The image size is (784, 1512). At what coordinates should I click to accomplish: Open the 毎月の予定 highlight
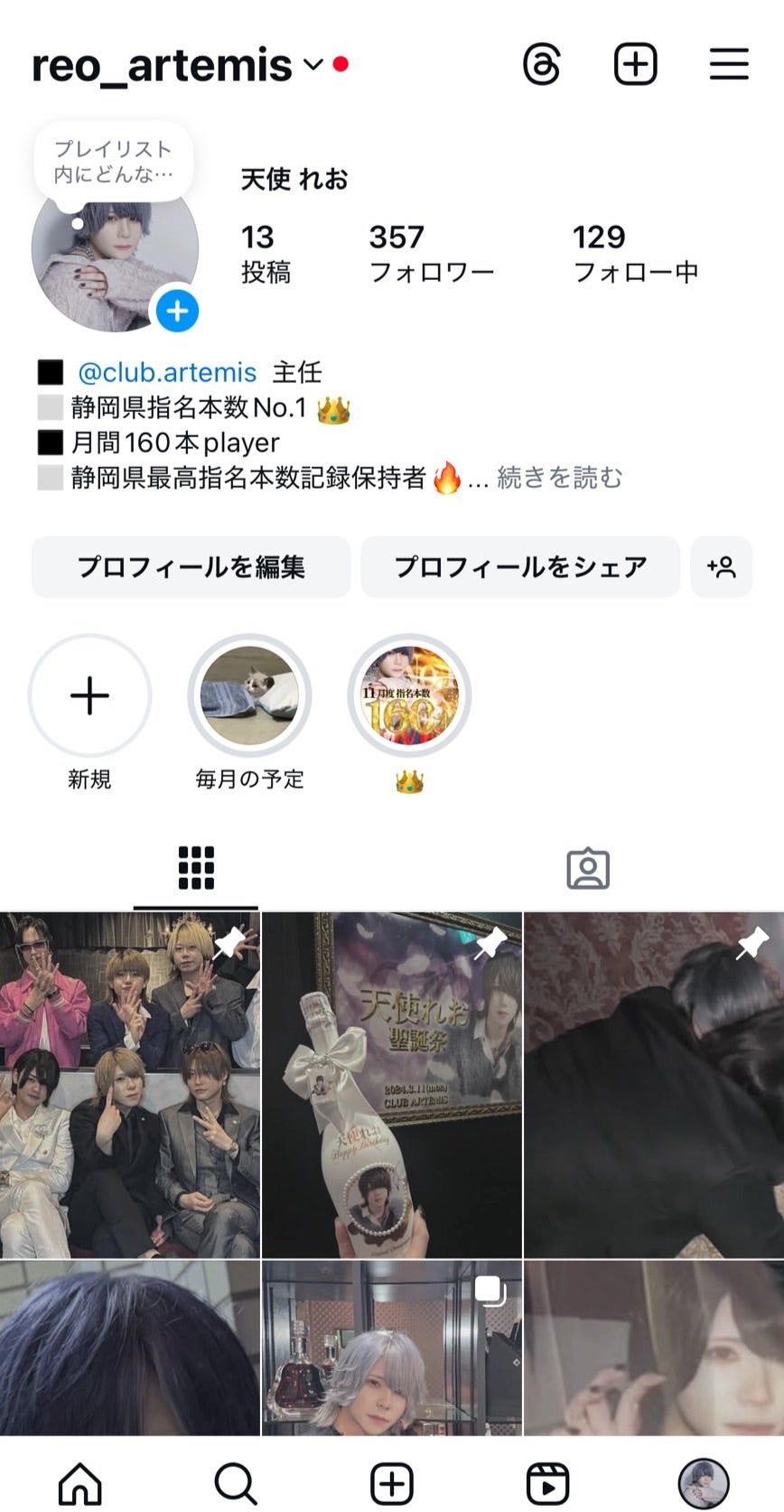[249, 695]
